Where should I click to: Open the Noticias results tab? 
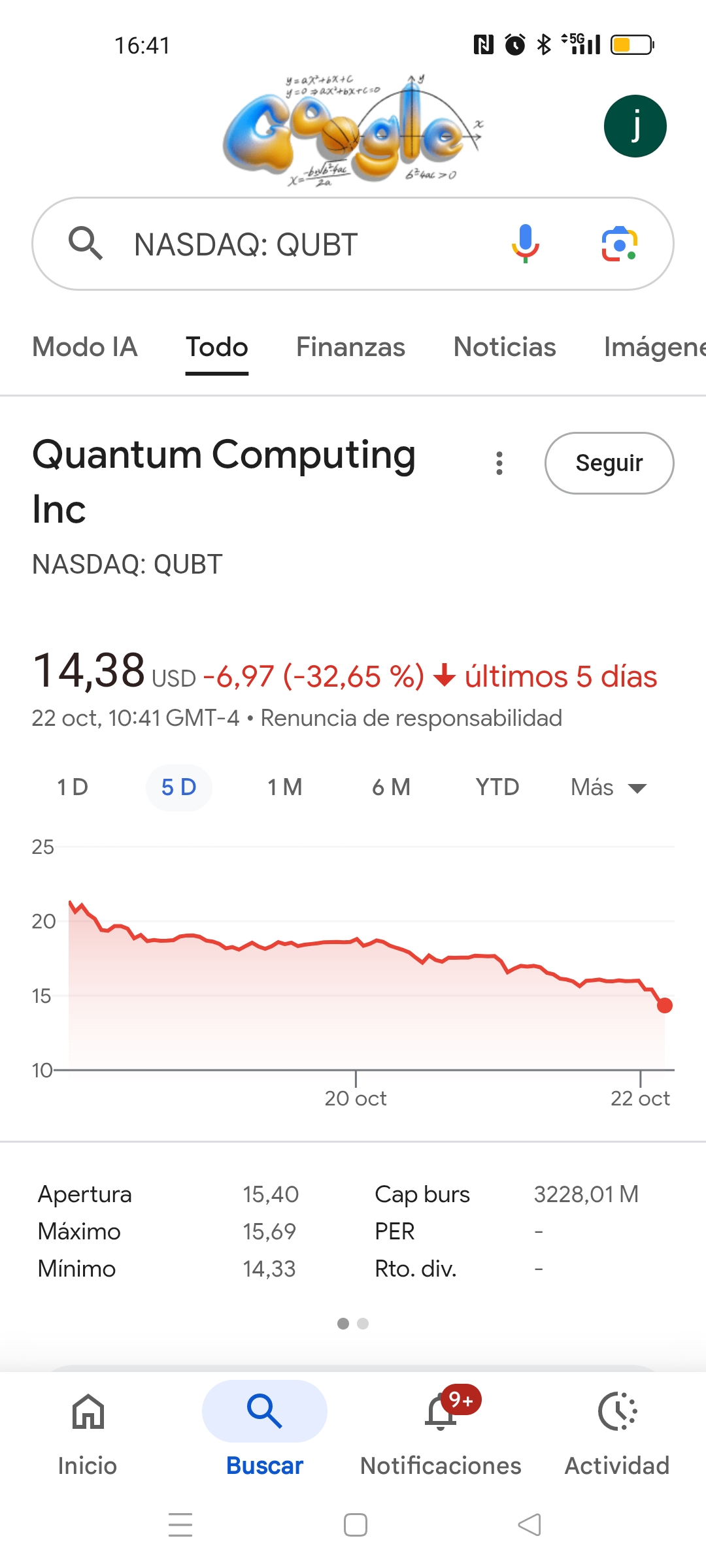click(x=504, y=347)
